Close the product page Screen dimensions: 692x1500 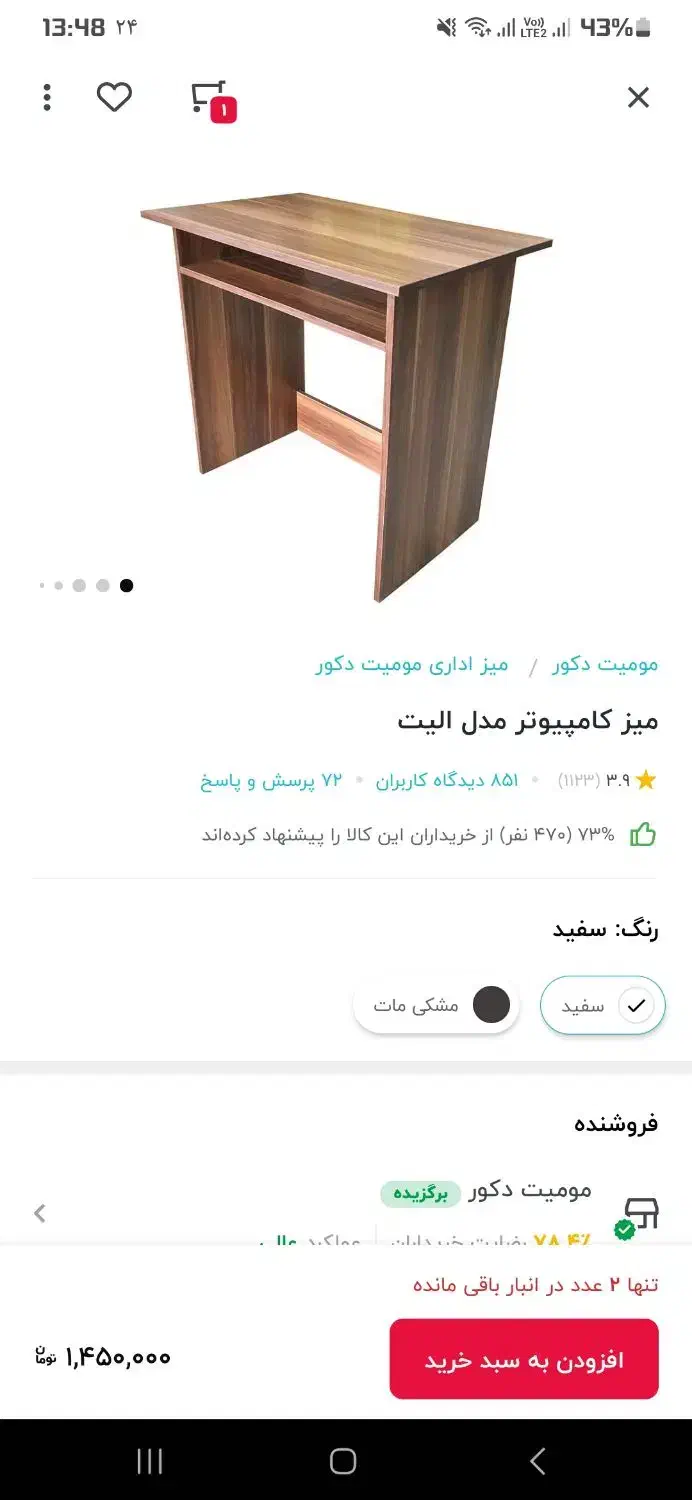[x=638, y=97]
